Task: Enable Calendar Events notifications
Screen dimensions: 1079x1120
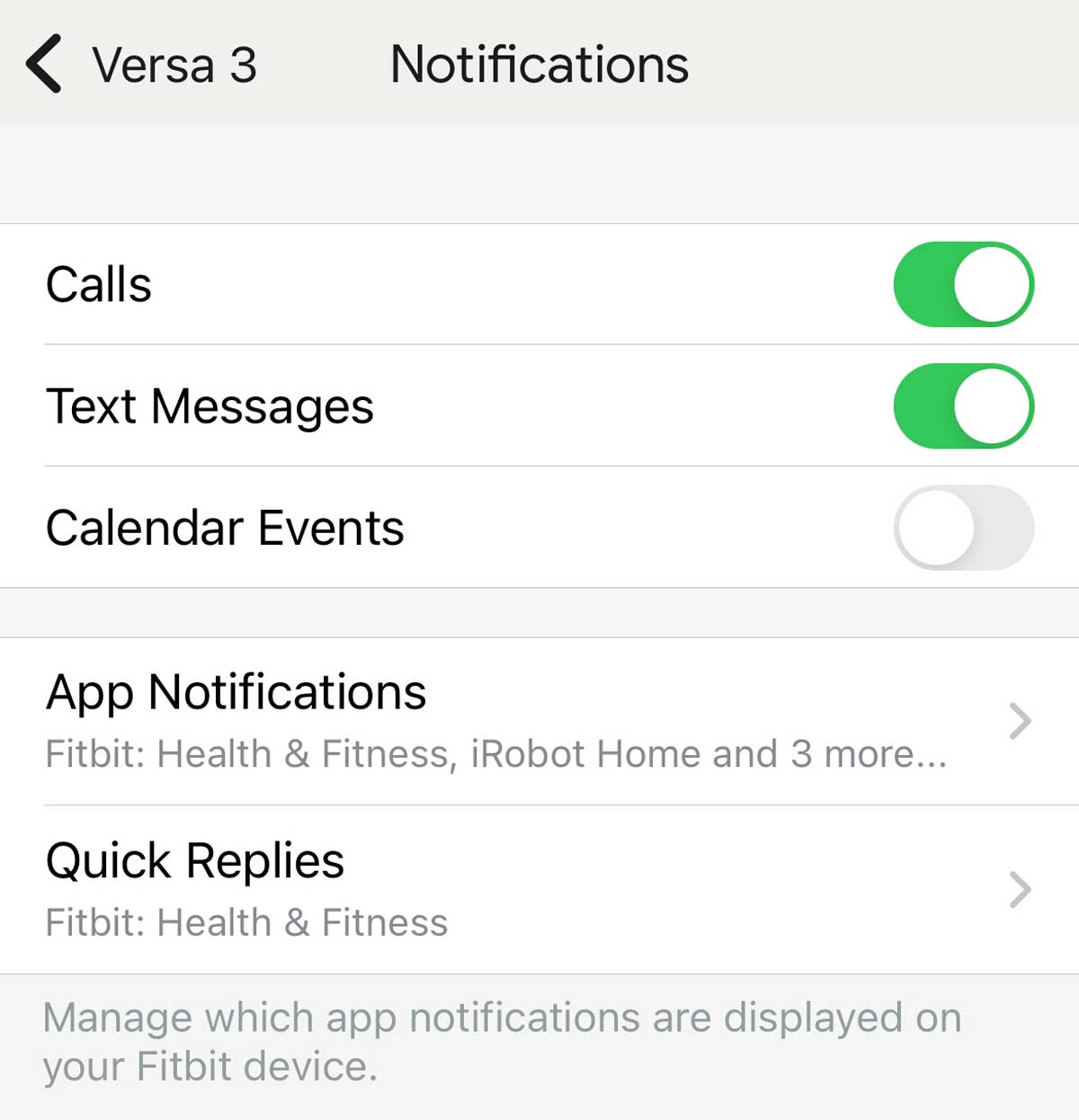Action: point(964,528)
